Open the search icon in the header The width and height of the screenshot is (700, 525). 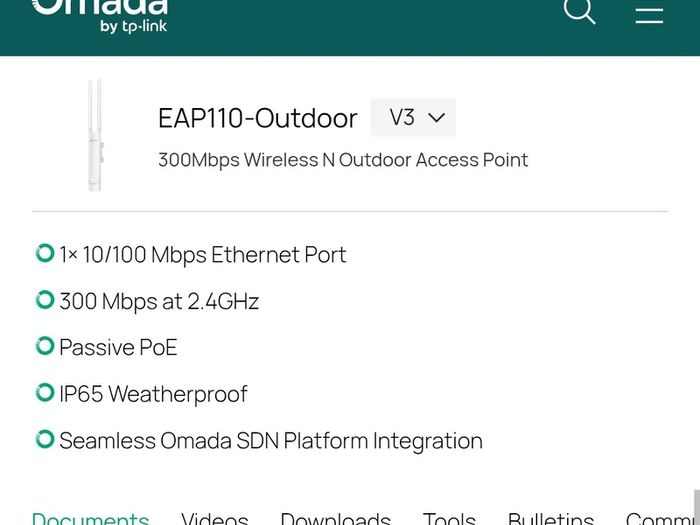click(579, 10)
